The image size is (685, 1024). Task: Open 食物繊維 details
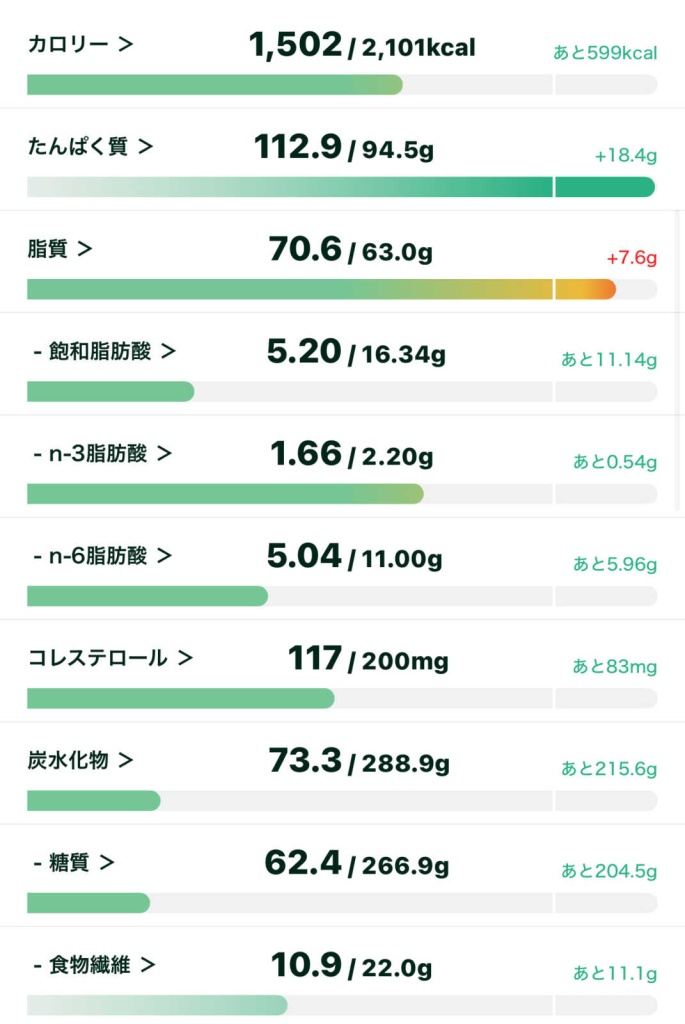tap(94, 966)
